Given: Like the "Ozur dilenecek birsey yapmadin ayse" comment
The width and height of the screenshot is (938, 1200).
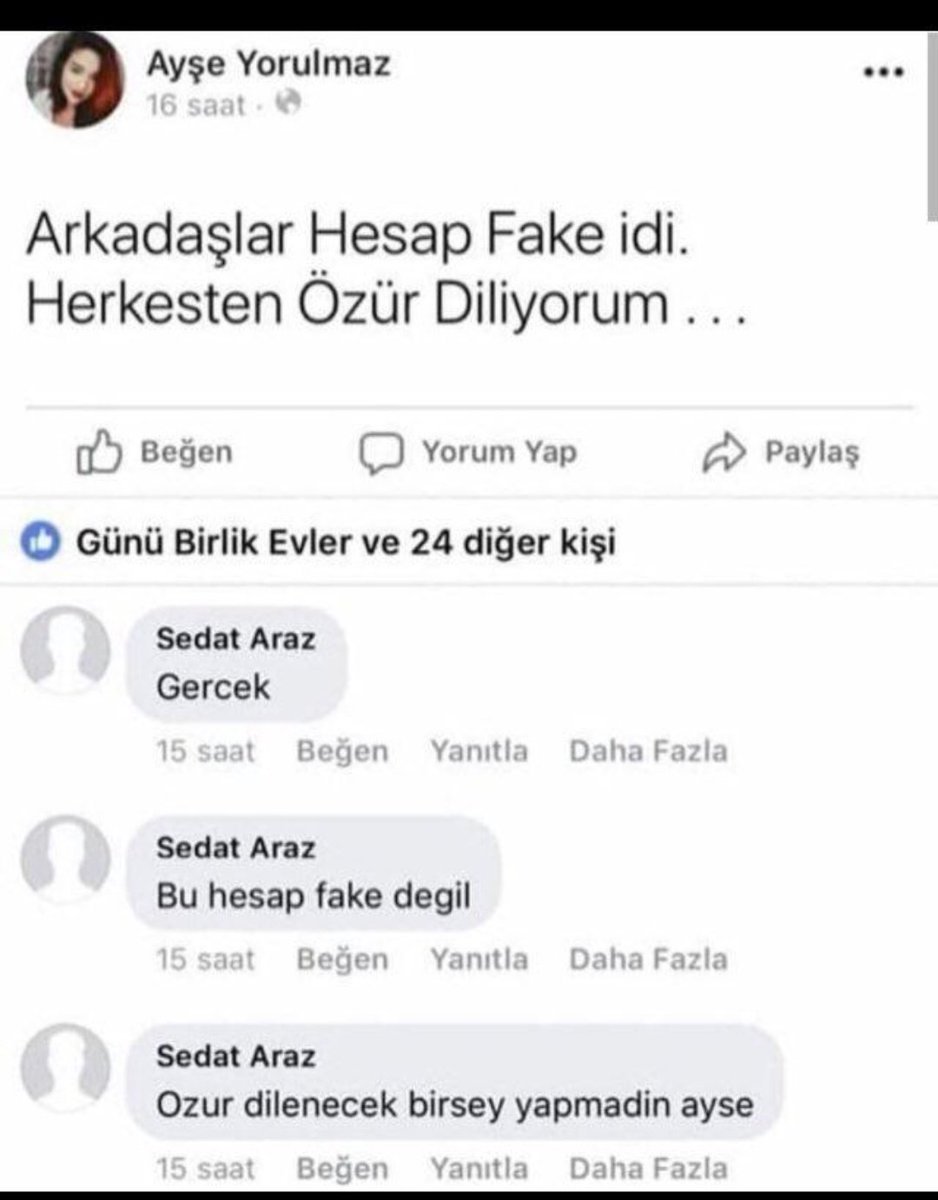Looking at the screenshot, I should point(342,1167).
